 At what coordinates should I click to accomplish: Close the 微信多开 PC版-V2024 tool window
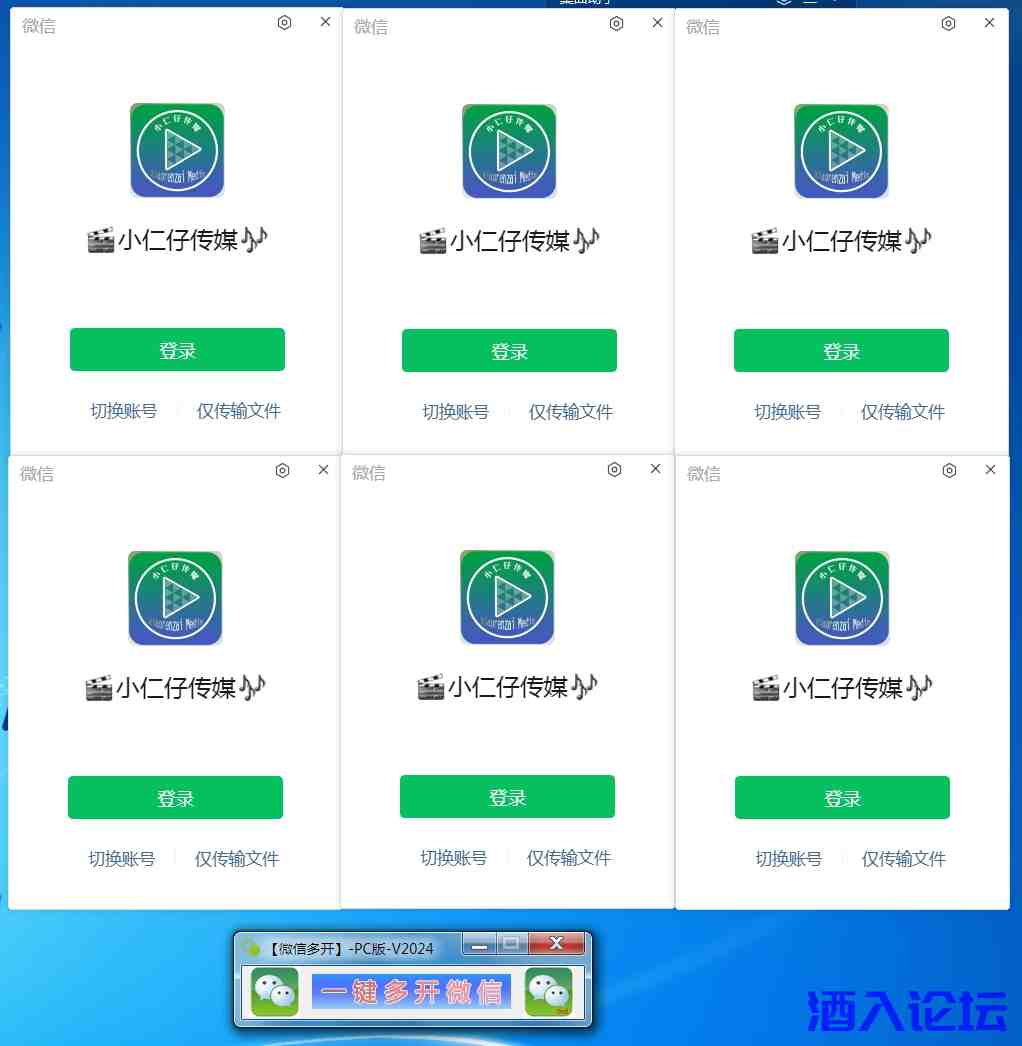[556, 944]
